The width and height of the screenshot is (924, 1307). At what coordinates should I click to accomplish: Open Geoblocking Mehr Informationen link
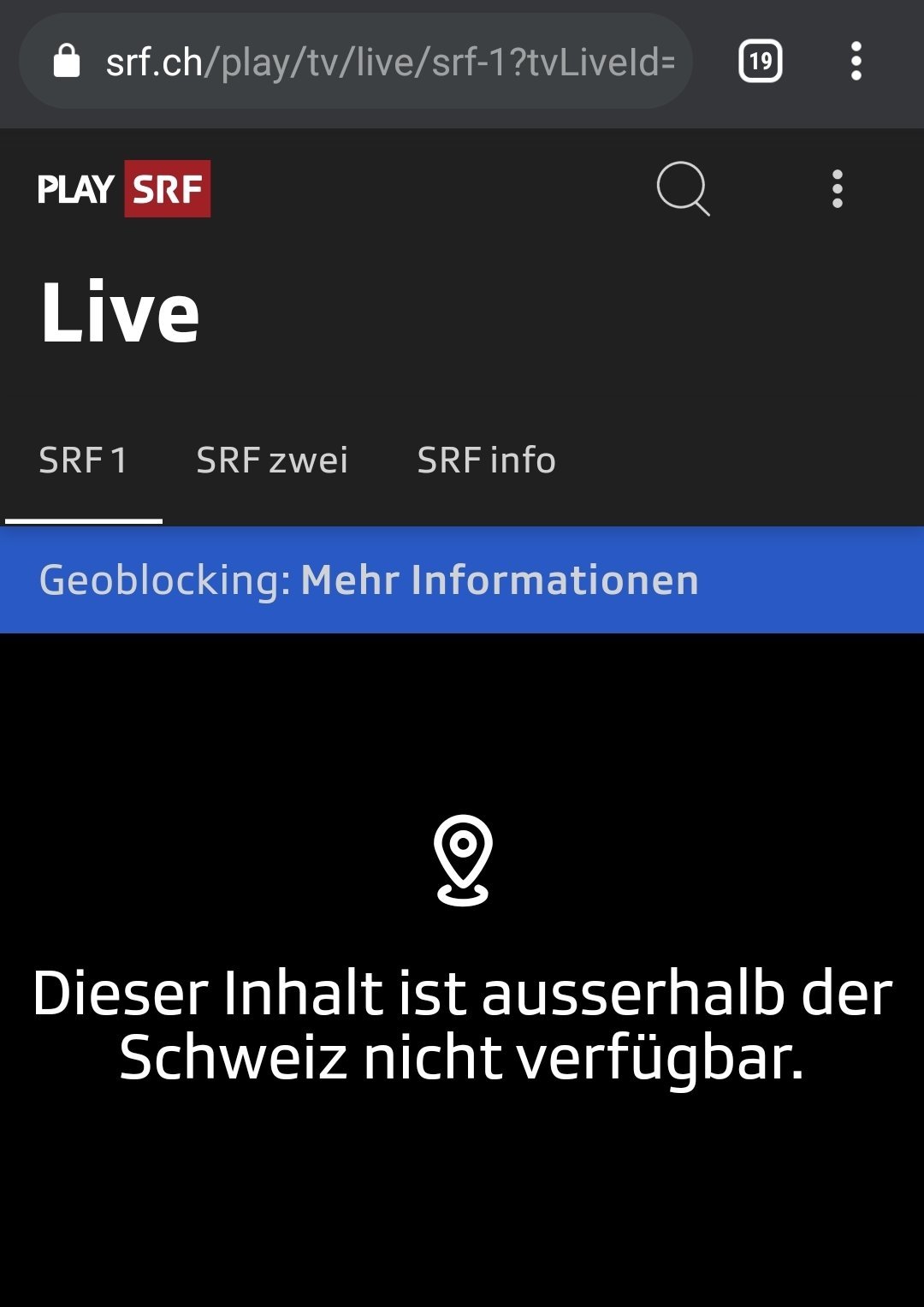click(499, 580)
